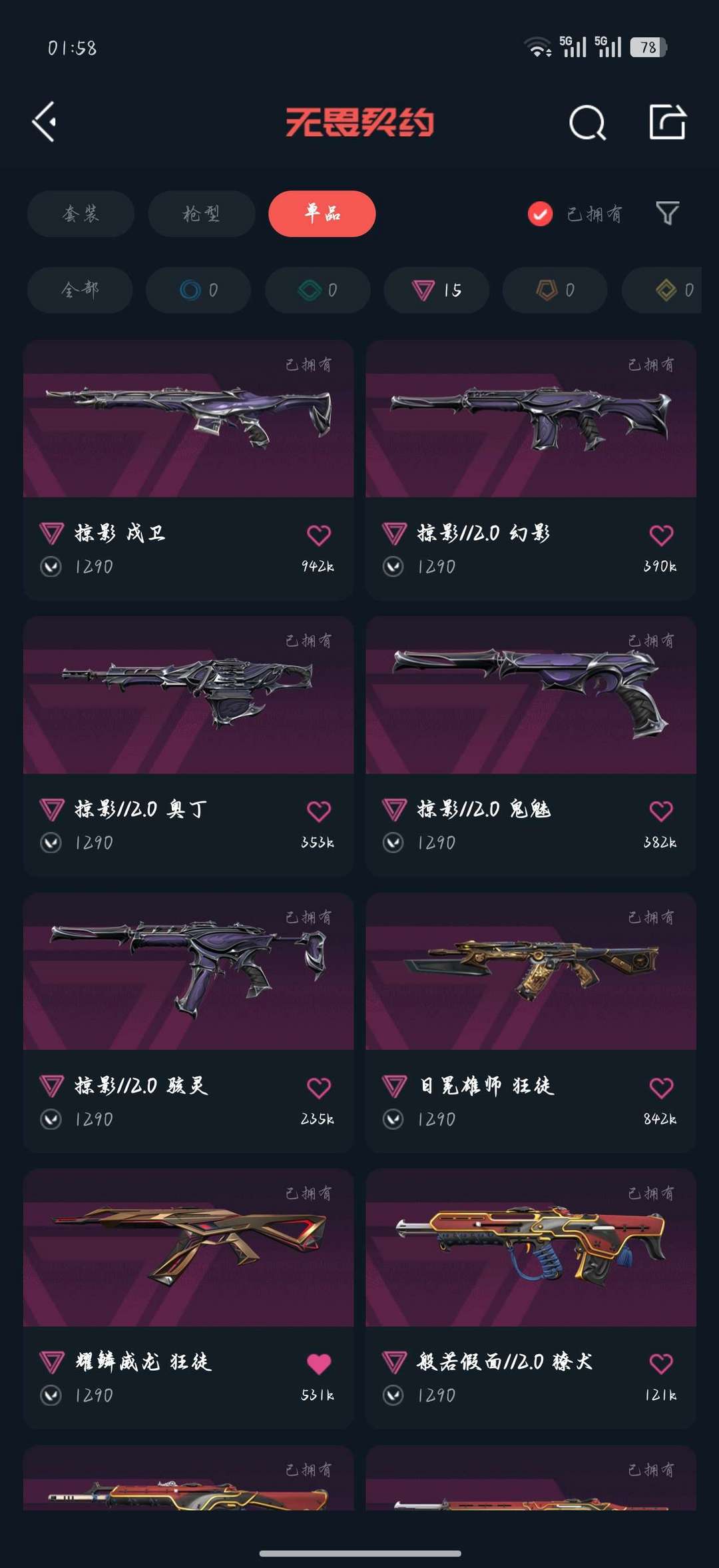Open the 般若假面//2.0 獠犬 skin card

[531, 1298]
